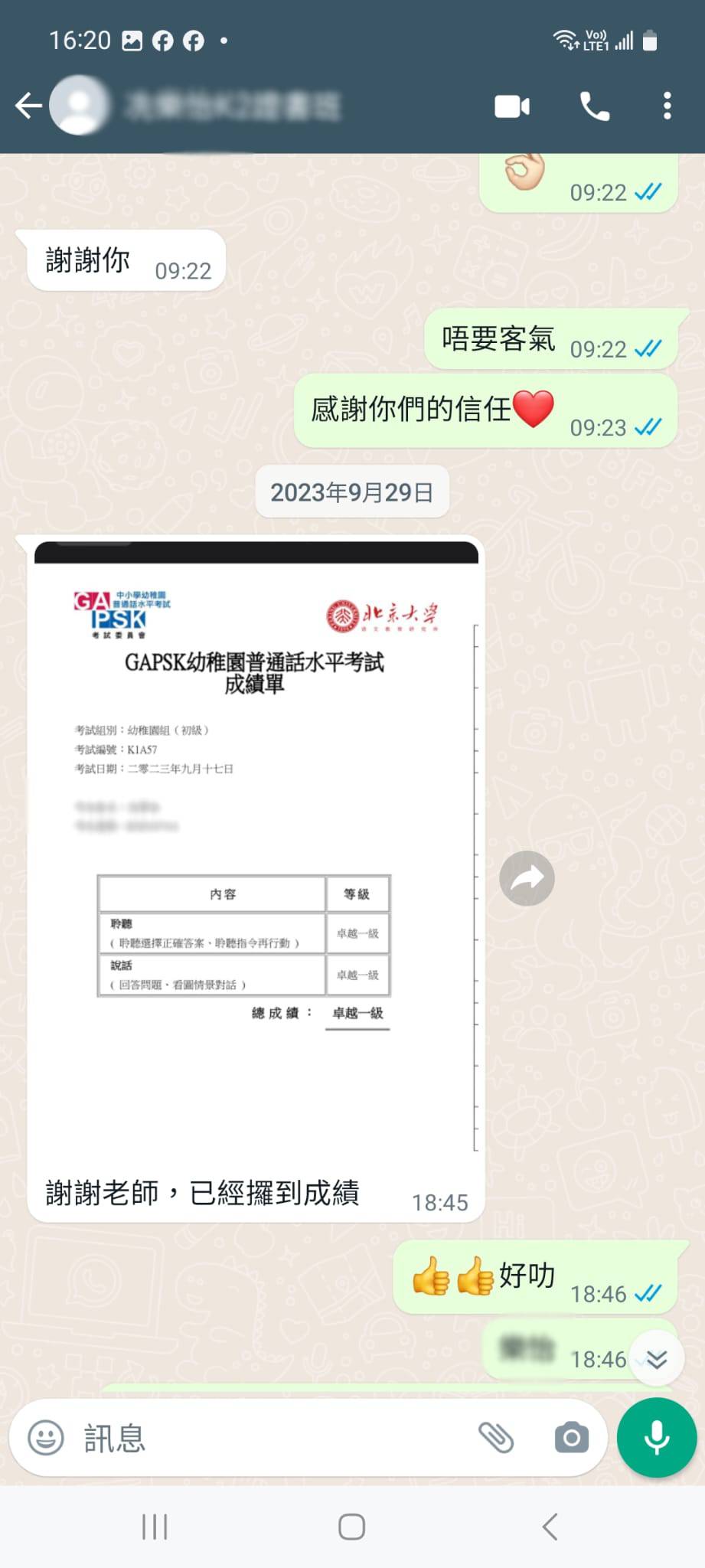Go back to the chat list
This screenshot has width=705, height=1568.
click(28, 106)
